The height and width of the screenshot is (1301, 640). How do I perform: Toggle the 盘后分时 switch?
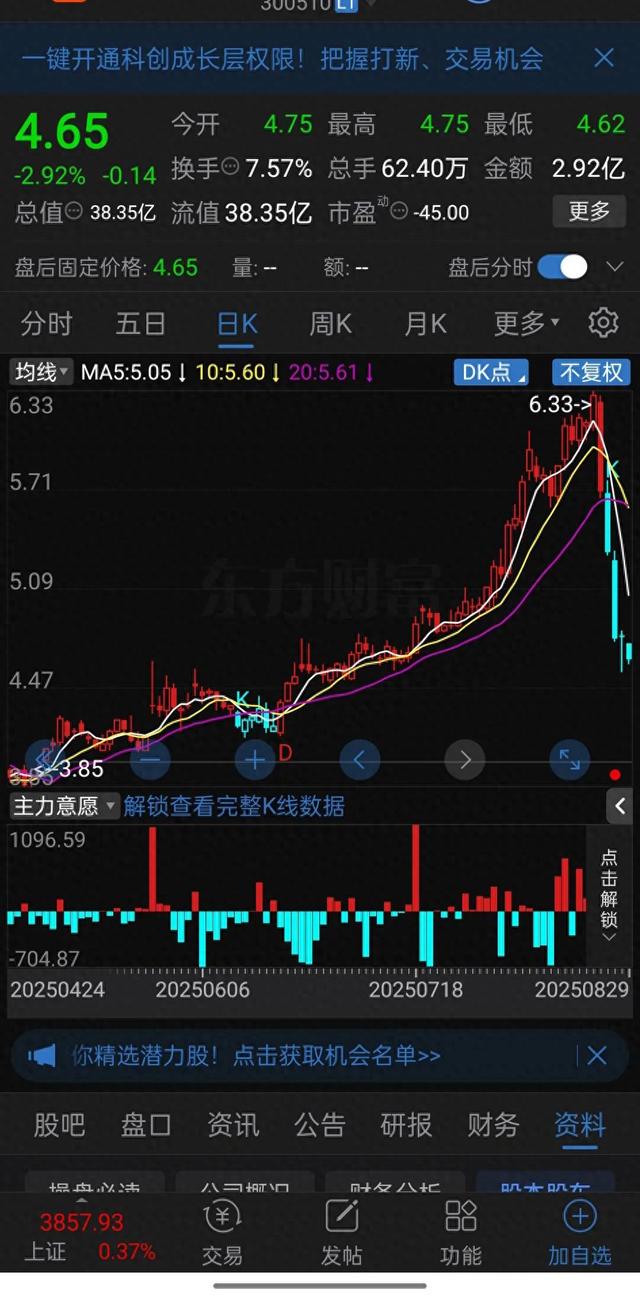[562, 267]
